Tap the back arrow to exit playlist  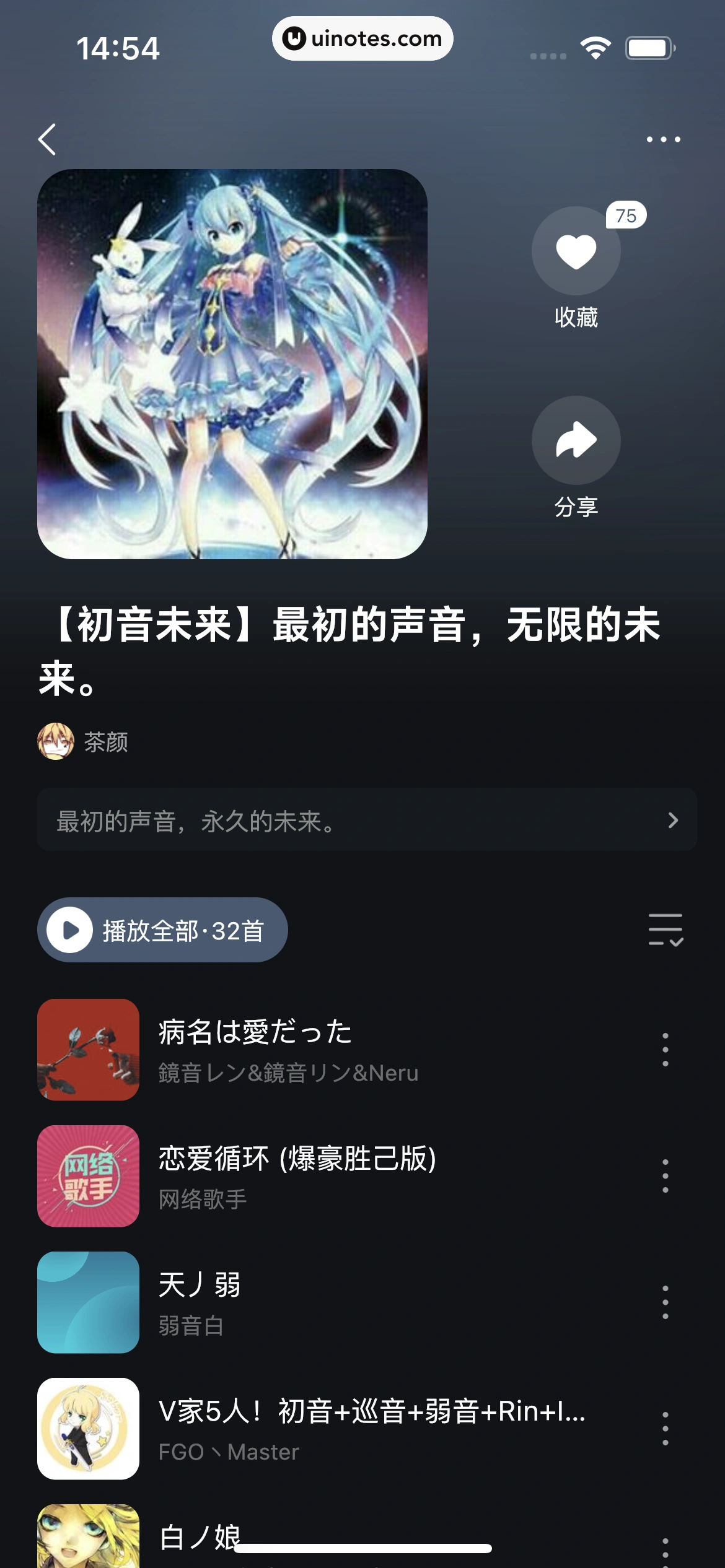[46, 140]
